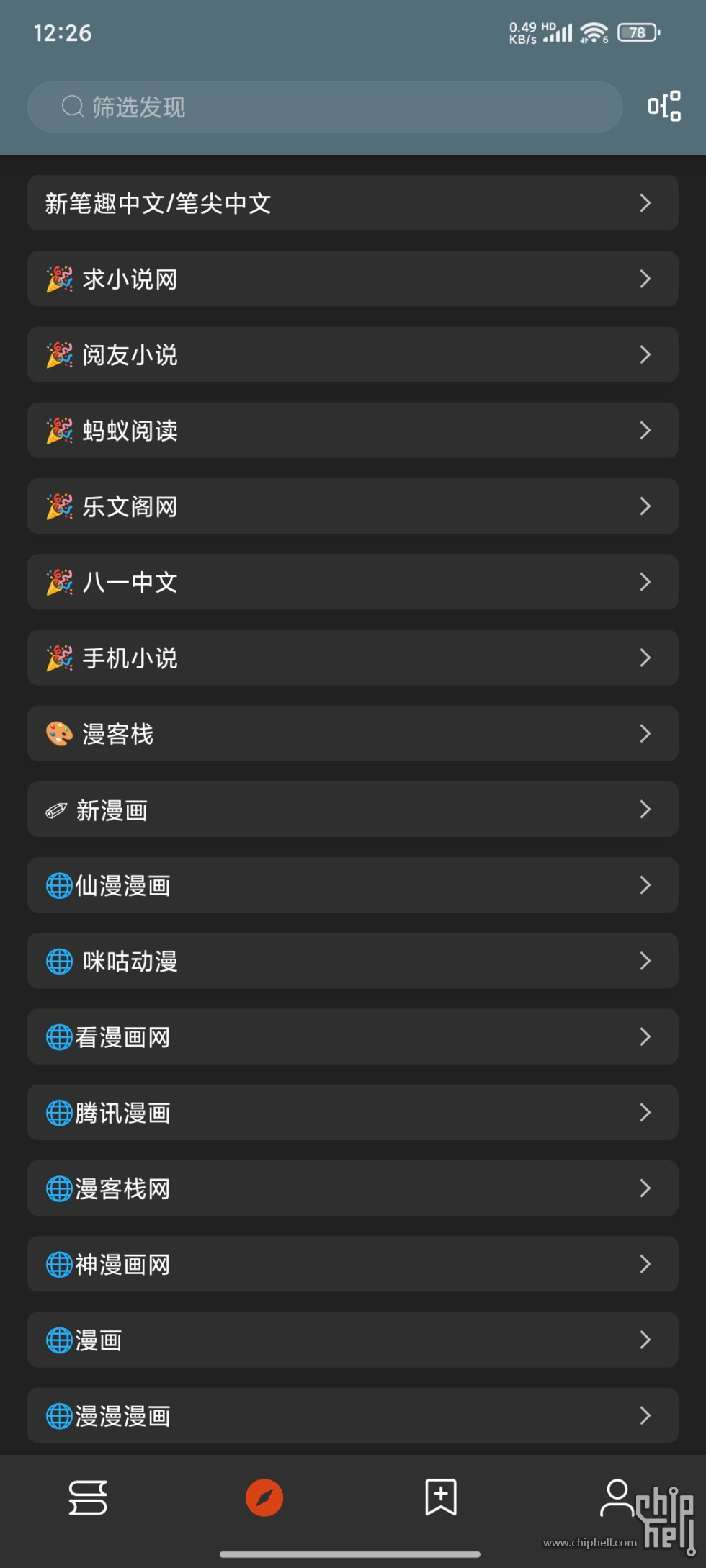Open the 漫漫漫画 row
Viewport: 706px width, 1568px height.
pyautogui.click(x=352, y=1415)
